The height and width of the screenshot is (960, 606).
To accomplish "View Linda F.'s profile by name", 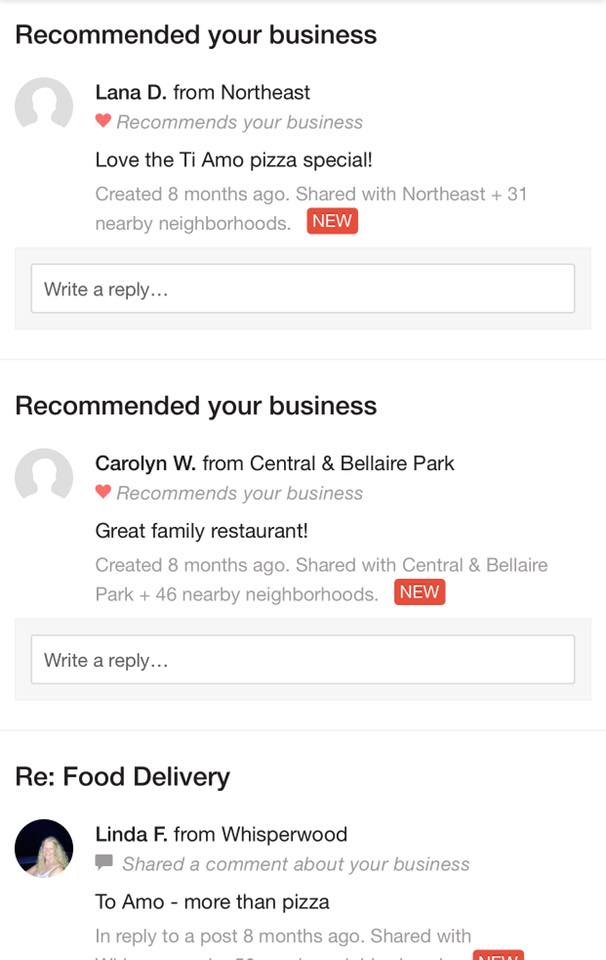I will [x=132, y=834].
